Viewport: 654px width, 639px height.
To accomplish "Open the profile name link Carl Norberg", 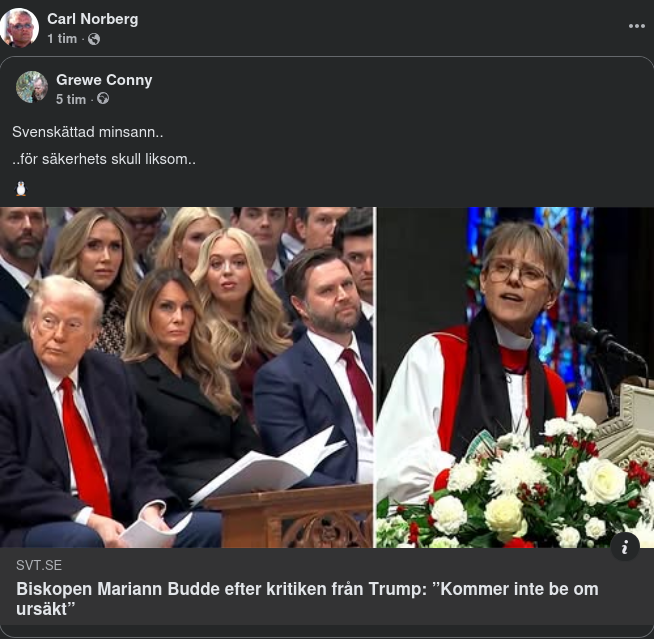I will point(93,19).
